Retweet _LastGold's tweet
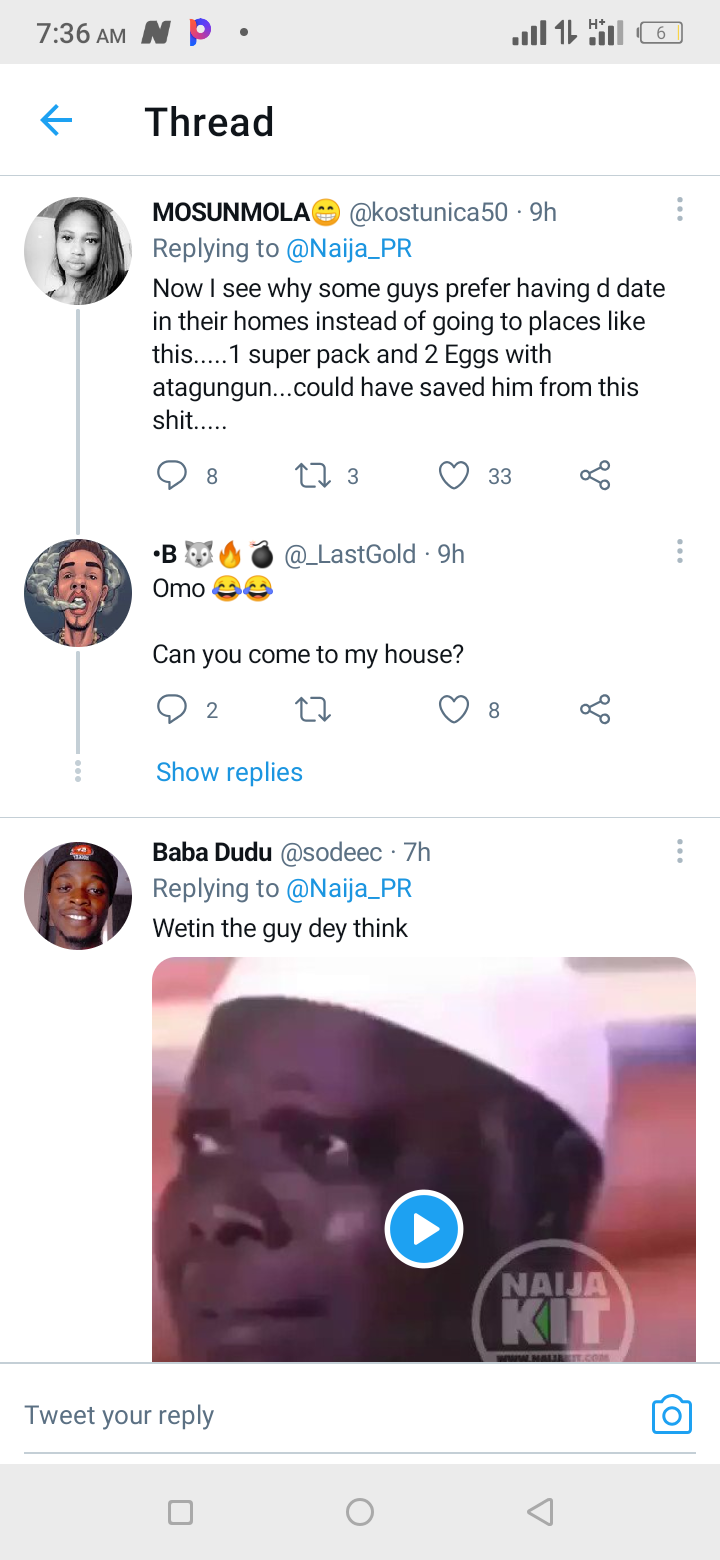 (313, 710)
